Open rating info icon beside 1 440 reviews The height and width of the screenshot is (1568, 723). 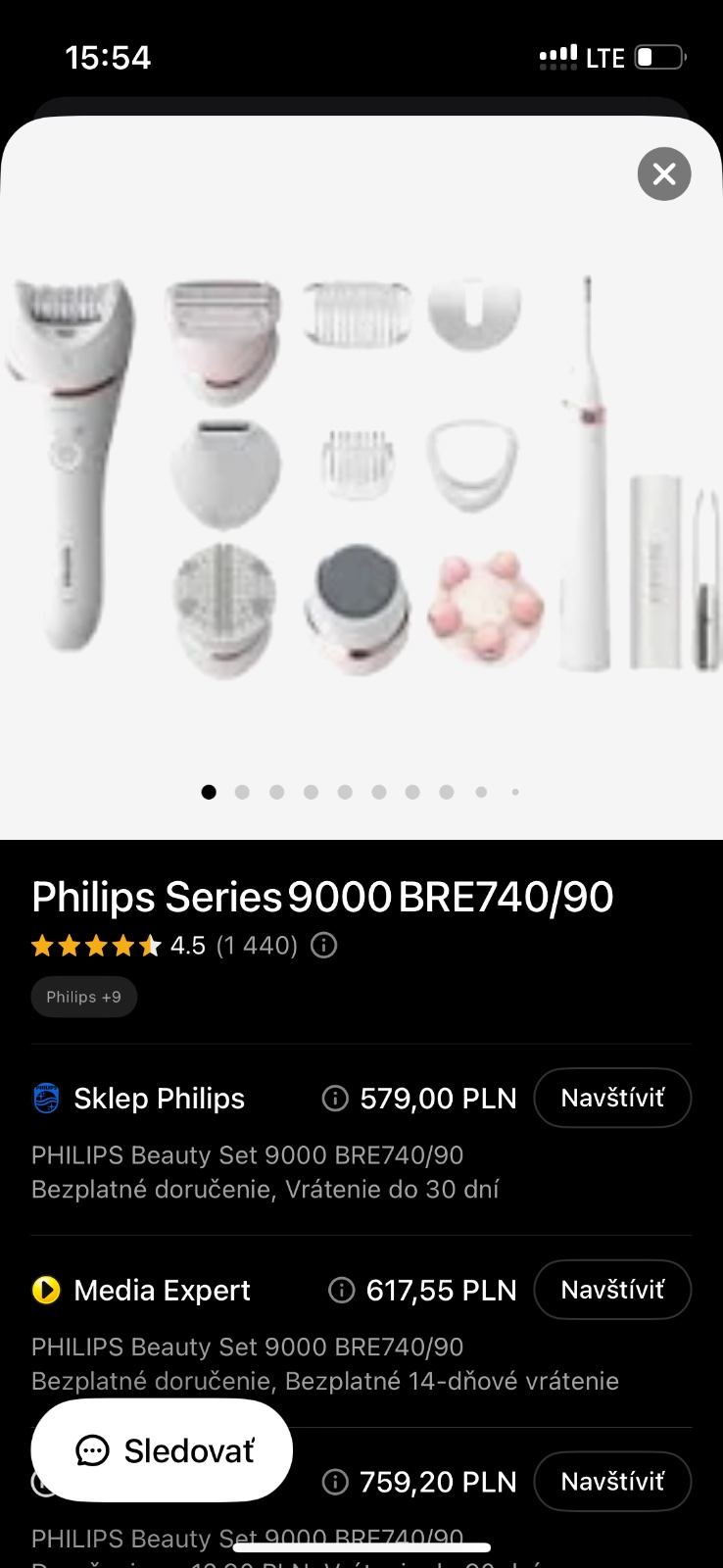pyautogui.click(x=323, y=946)
